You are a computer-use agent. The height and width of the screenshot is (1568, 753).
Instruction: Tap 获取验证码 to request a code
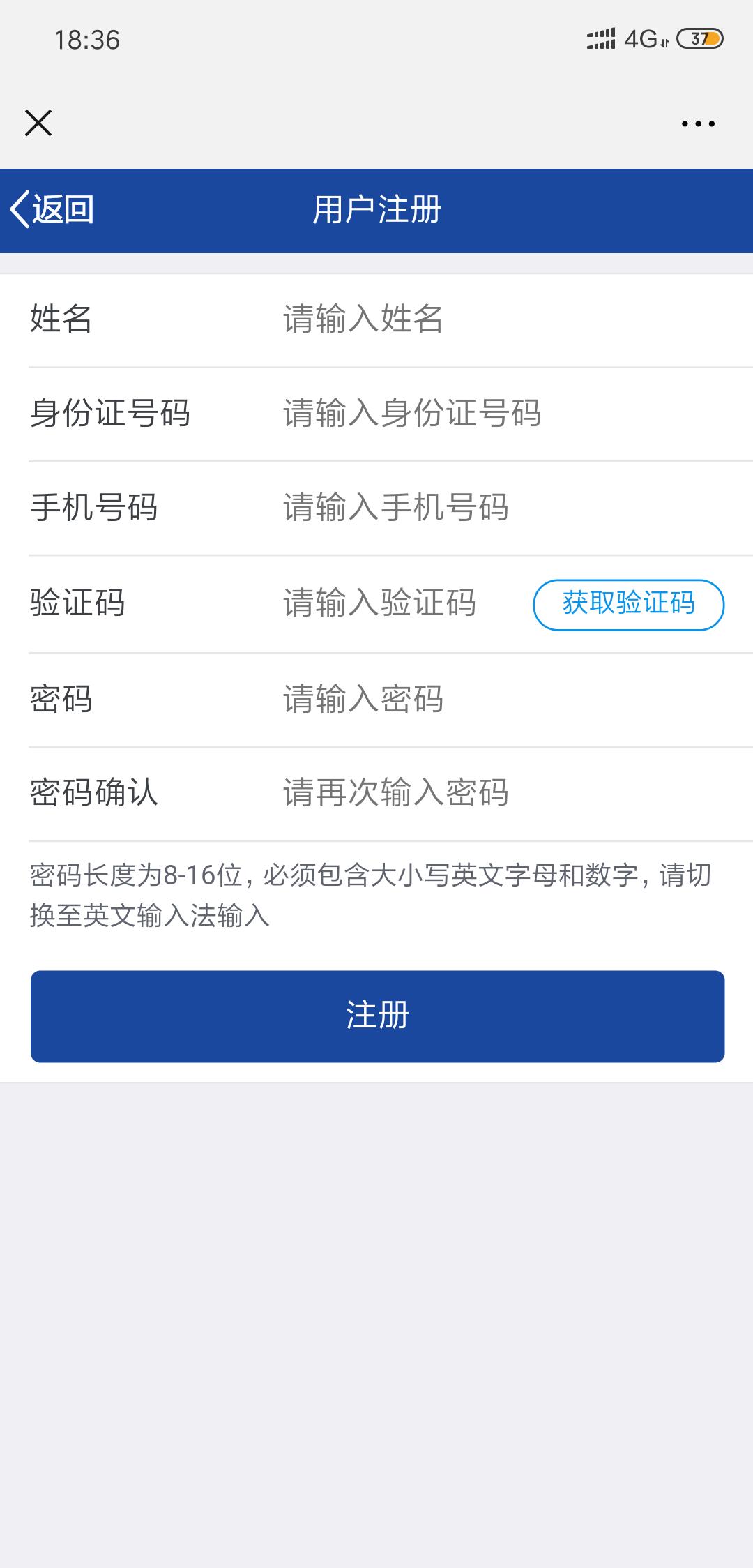click(x=627, y=605)
